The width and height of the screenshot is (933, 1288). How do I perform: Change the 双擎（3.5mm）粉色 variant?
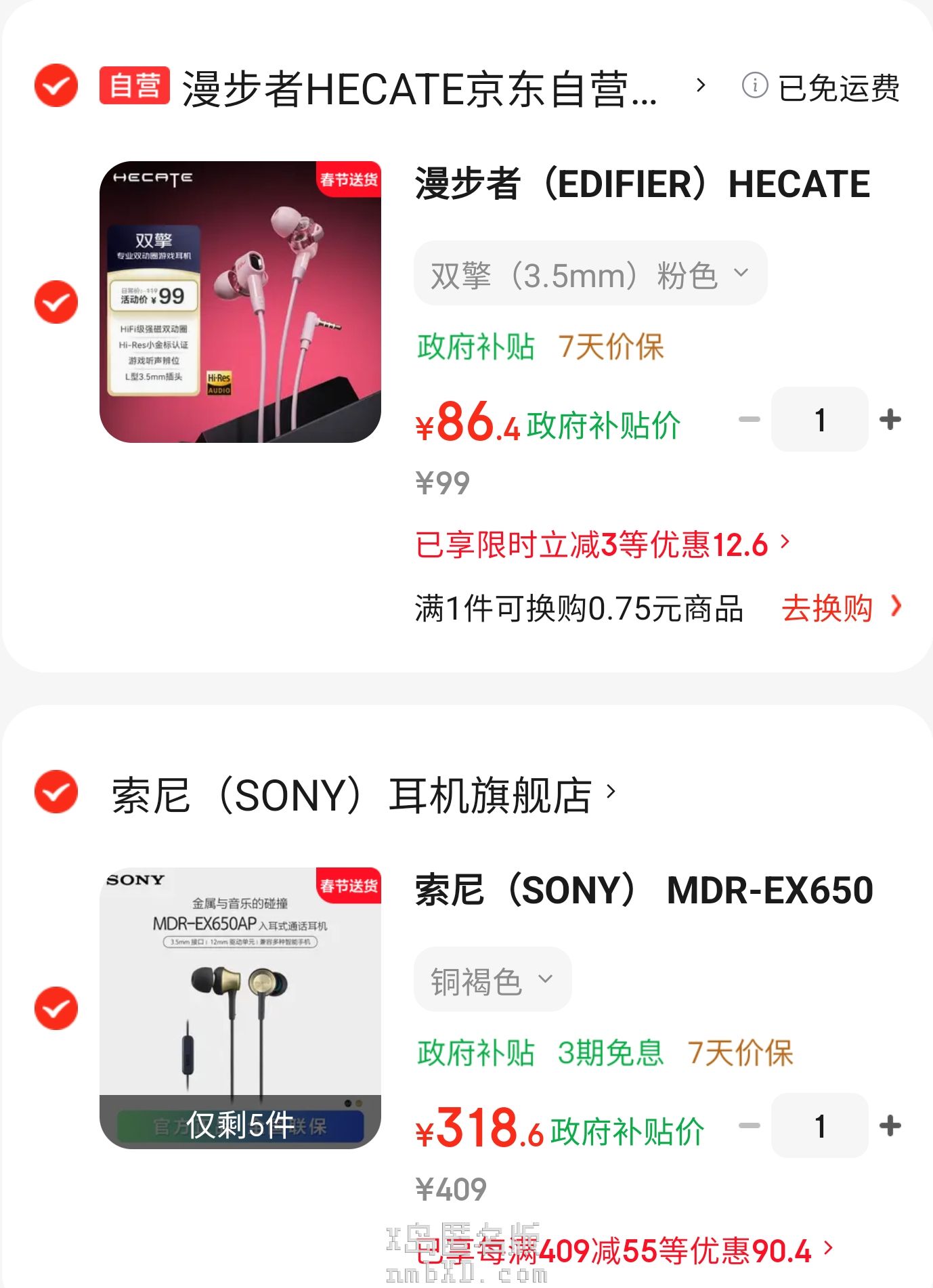click(590, 274)
